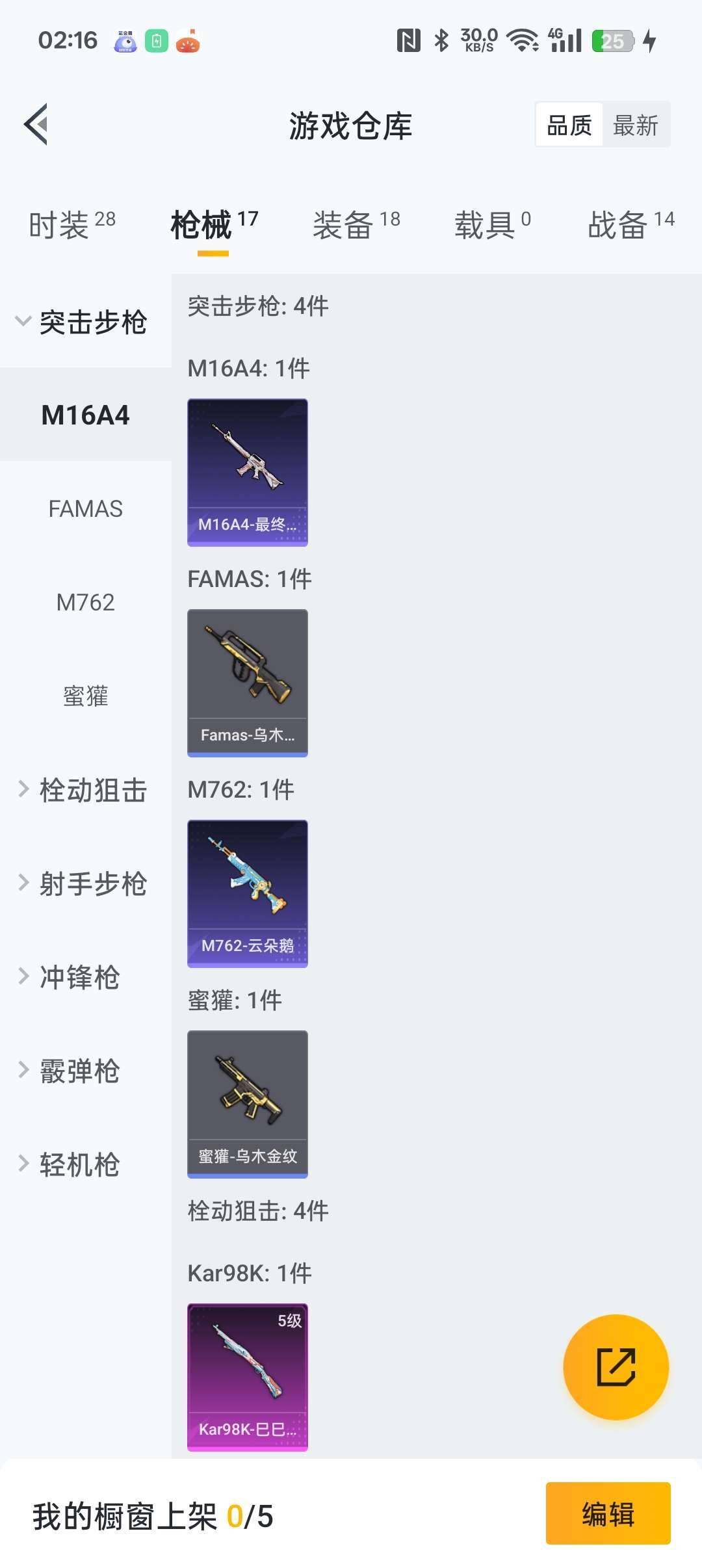The height and width of the screenshot is (1568, 702).
Task: Switch sorting to 最新
Action: [636, 124]
